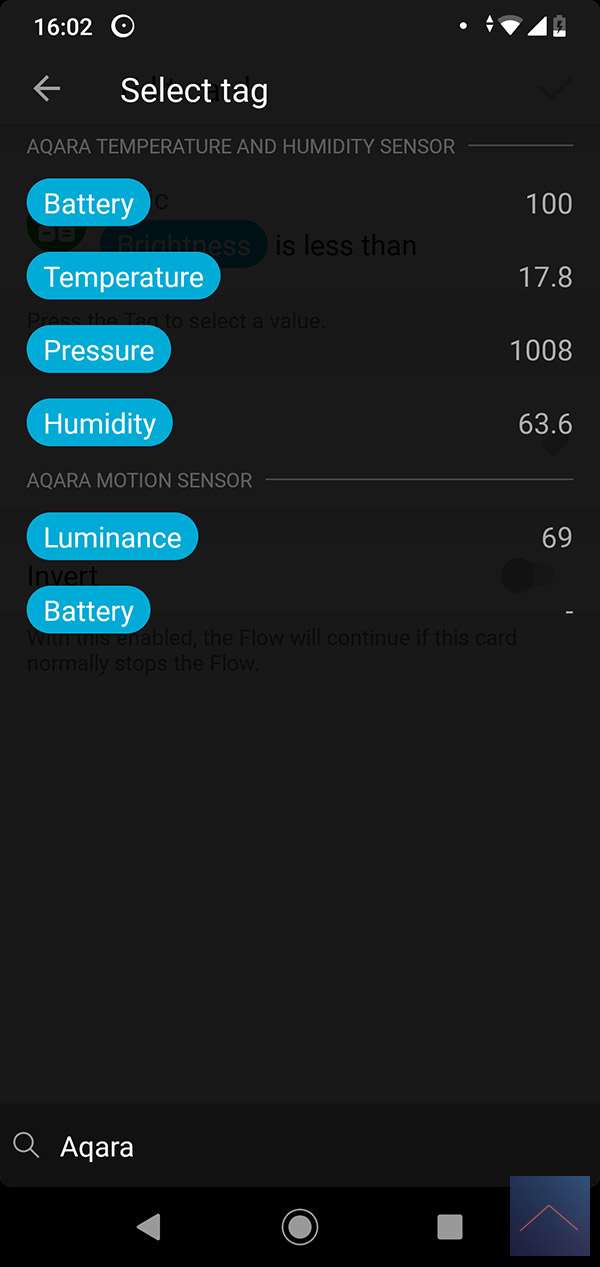Image resolution: width=600 pixels, height=1267 pixels.
Task: Tap the system home button
Action: click(x=299, y=1226)
